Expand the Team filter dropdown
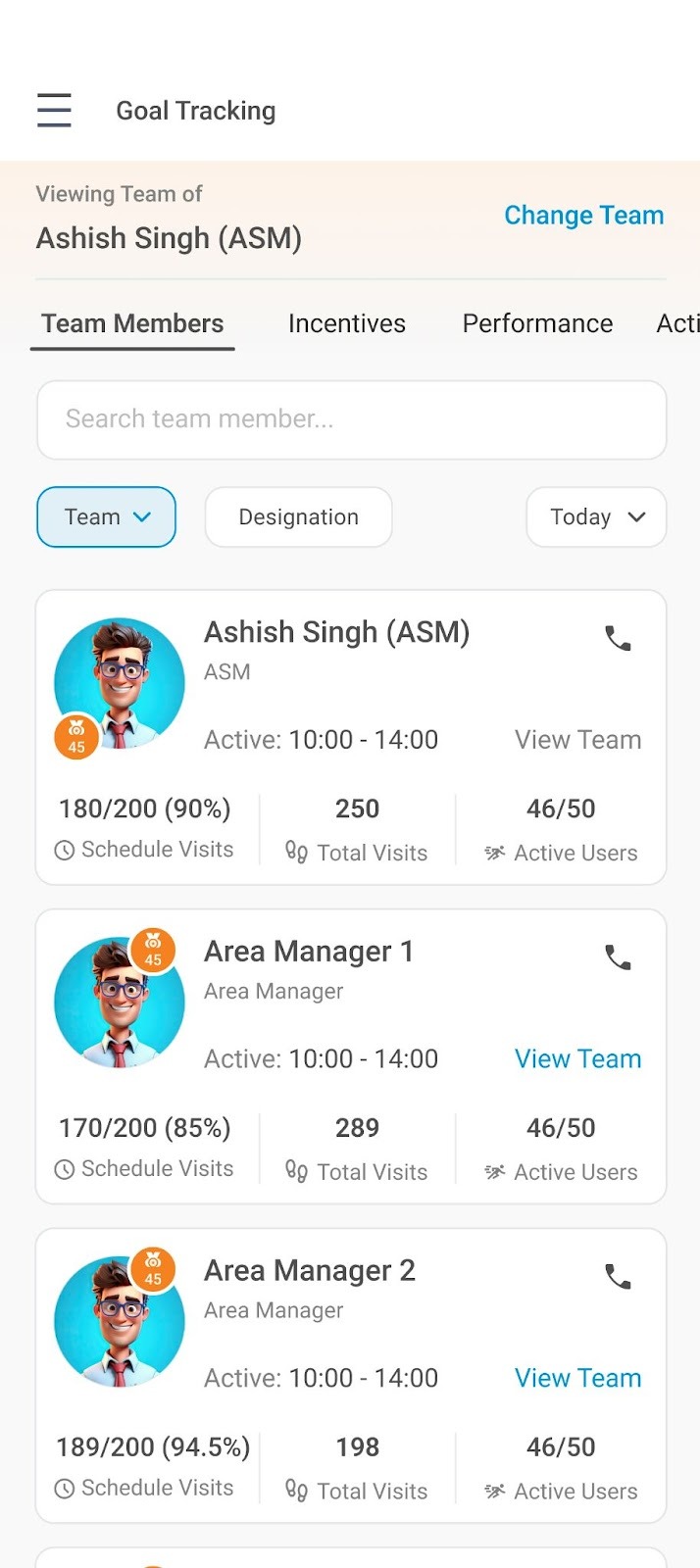The width and height of the screenshot is (700, 1568). pos(106,516)
